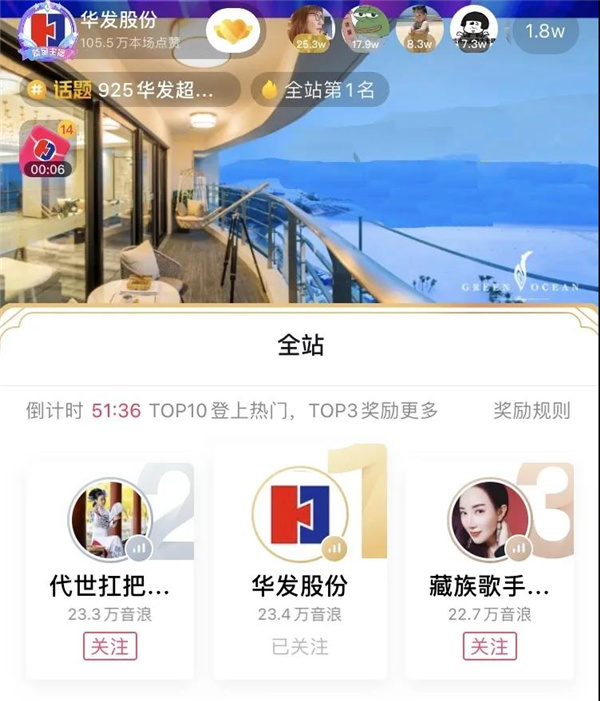Screen dimensions: 600x701
Task: Tap the golden heart fan club badge
Action: click(234, 32)
